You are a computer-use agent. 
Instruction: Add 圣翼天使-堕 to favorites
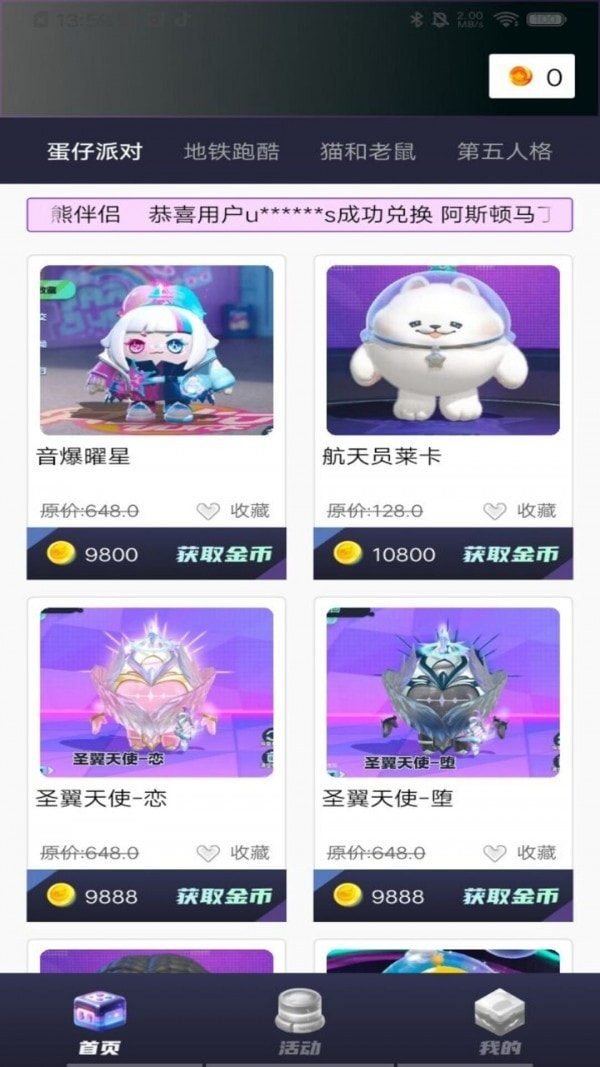point(520,853)
